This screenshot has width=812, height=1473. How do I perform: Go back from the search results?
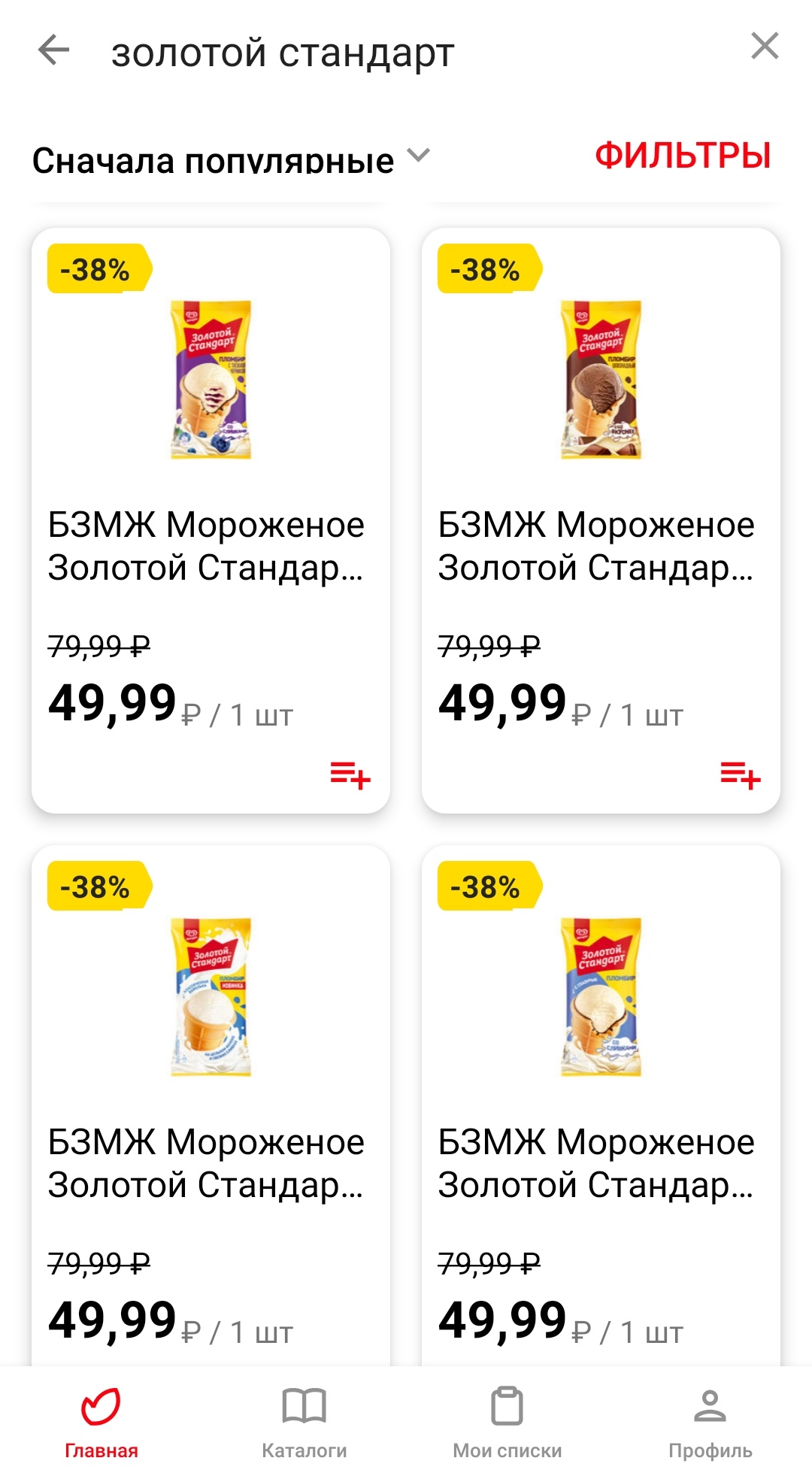pos(53,51)
